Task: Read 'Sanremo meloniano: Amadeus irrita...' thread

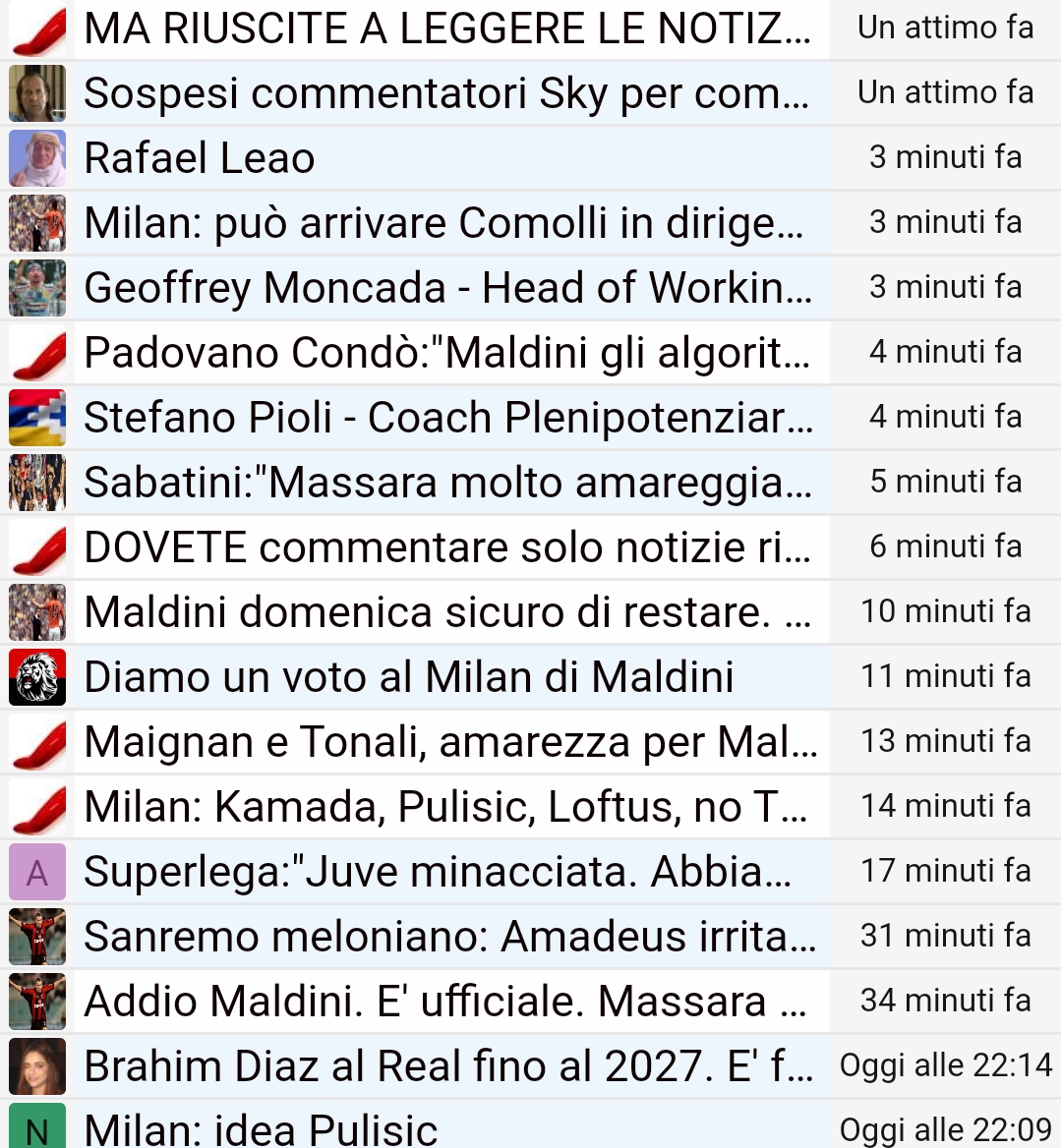Action: [447, 937]
